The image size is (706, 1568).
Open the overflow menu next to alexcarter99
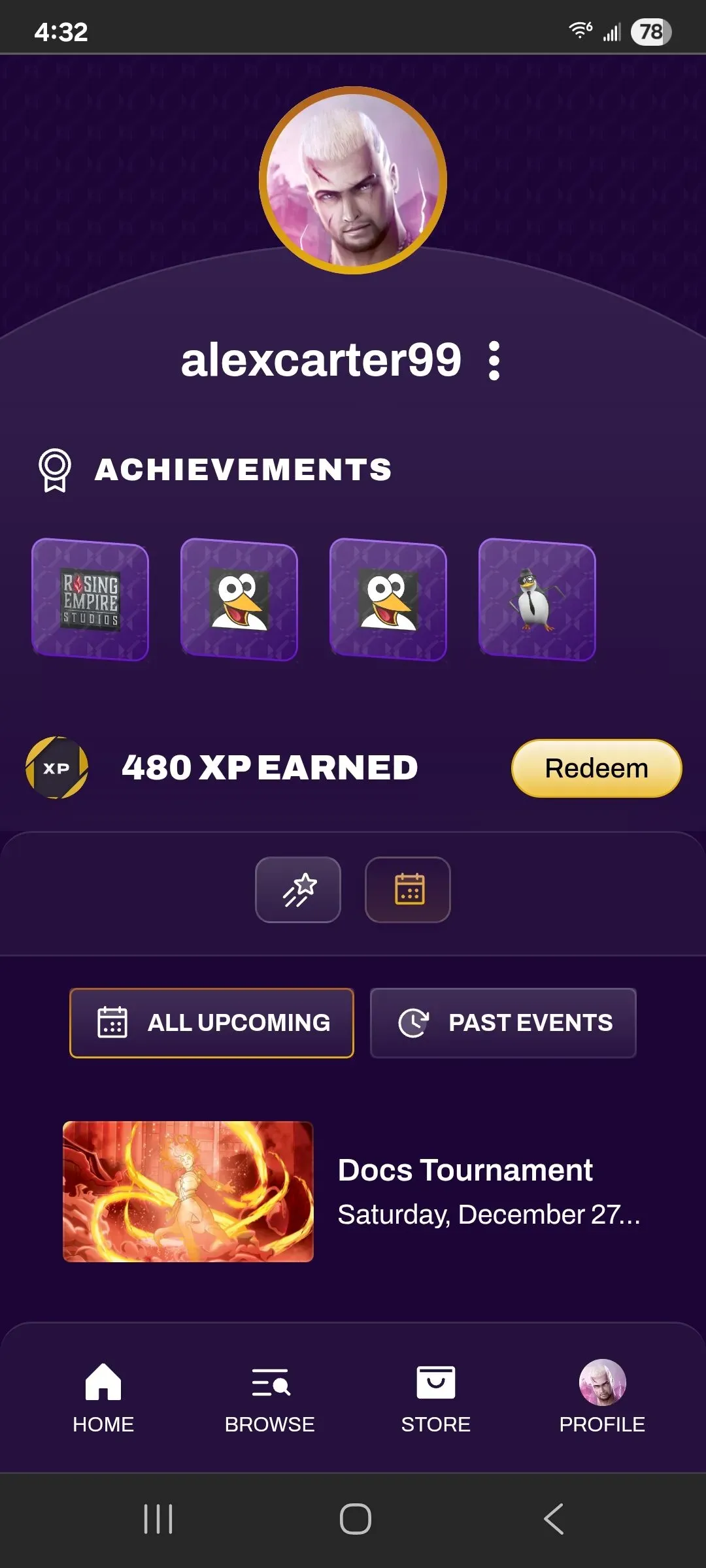coord(494,361)
